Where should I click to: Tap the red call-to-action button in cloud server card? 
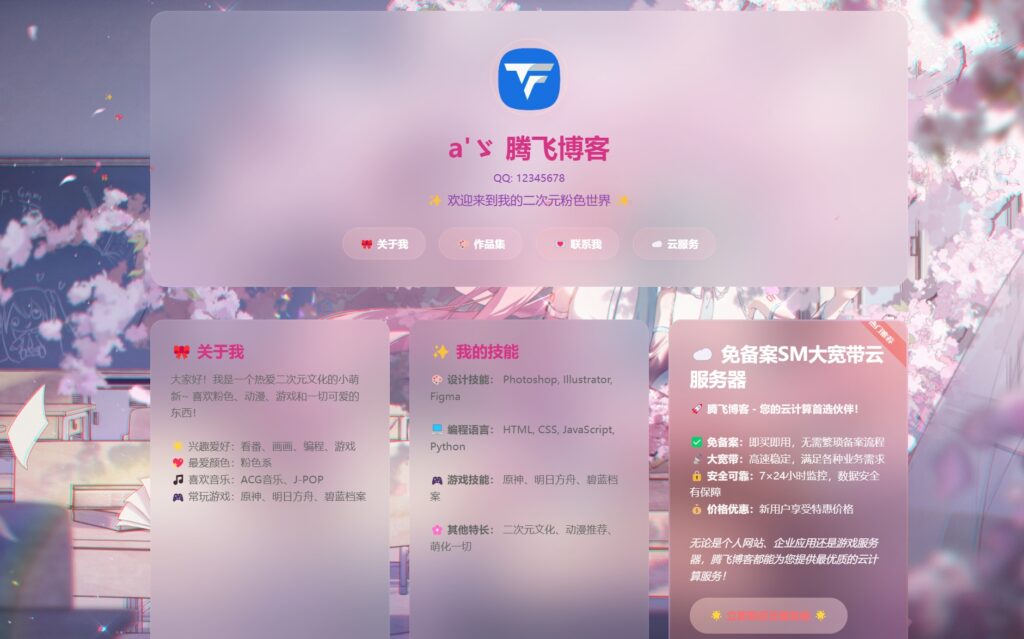[x=768, y=616]
